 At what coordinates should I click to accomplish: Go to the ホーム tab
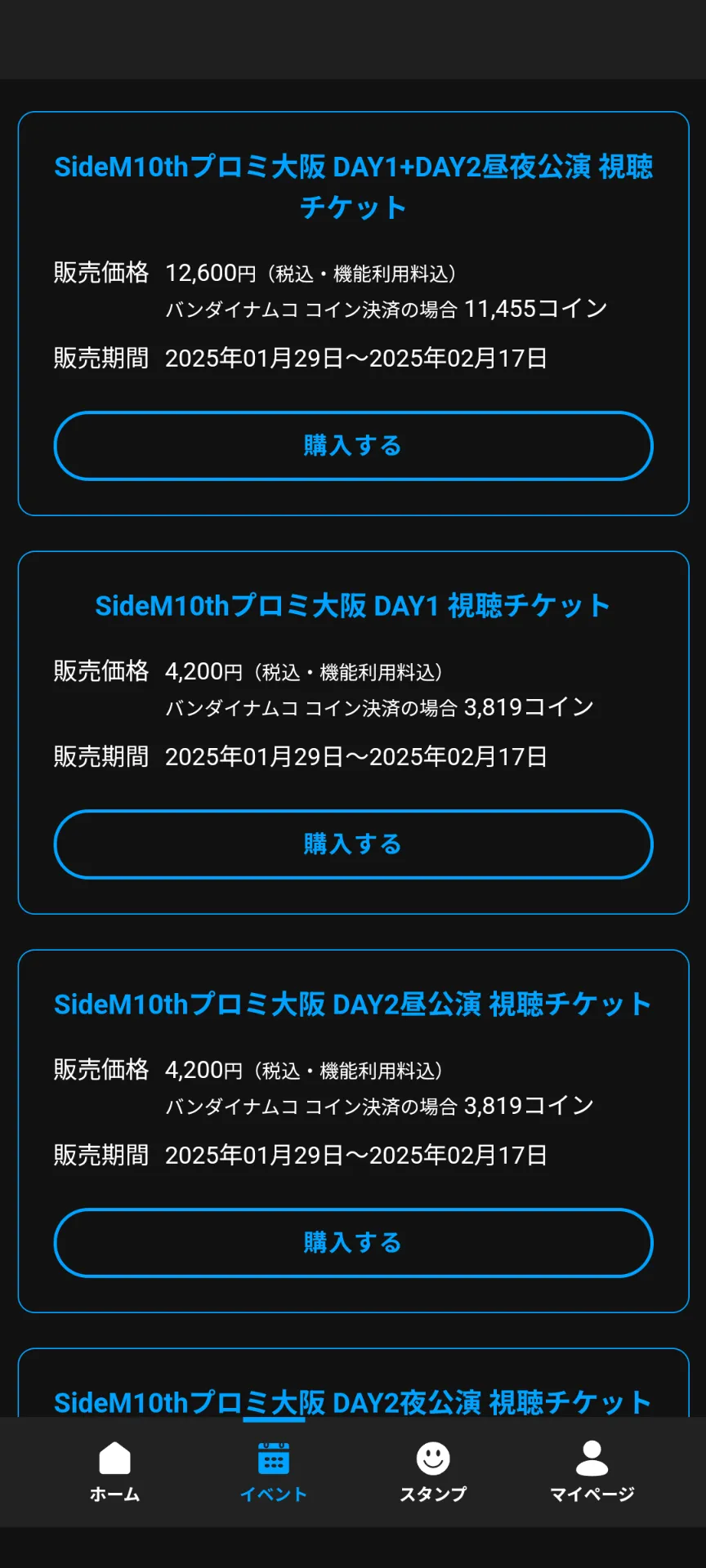(114, 1472)
